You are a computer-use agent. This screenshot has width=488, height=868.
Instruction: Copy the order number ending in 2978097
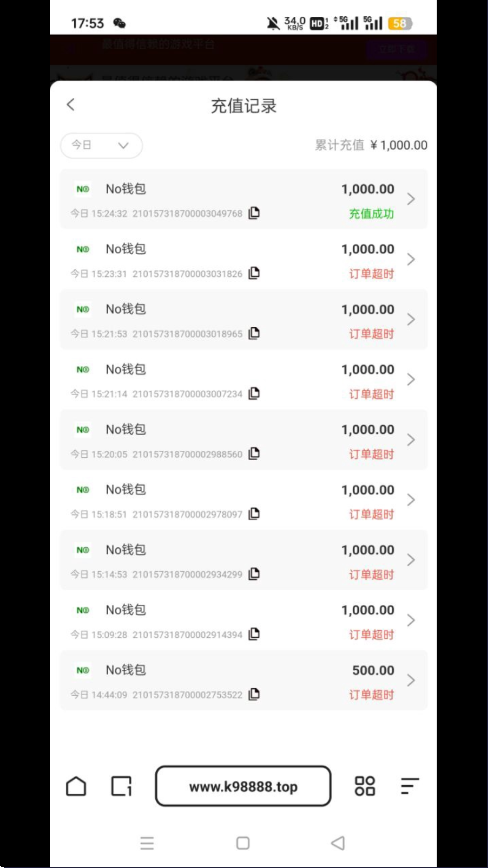click(254, 514)
